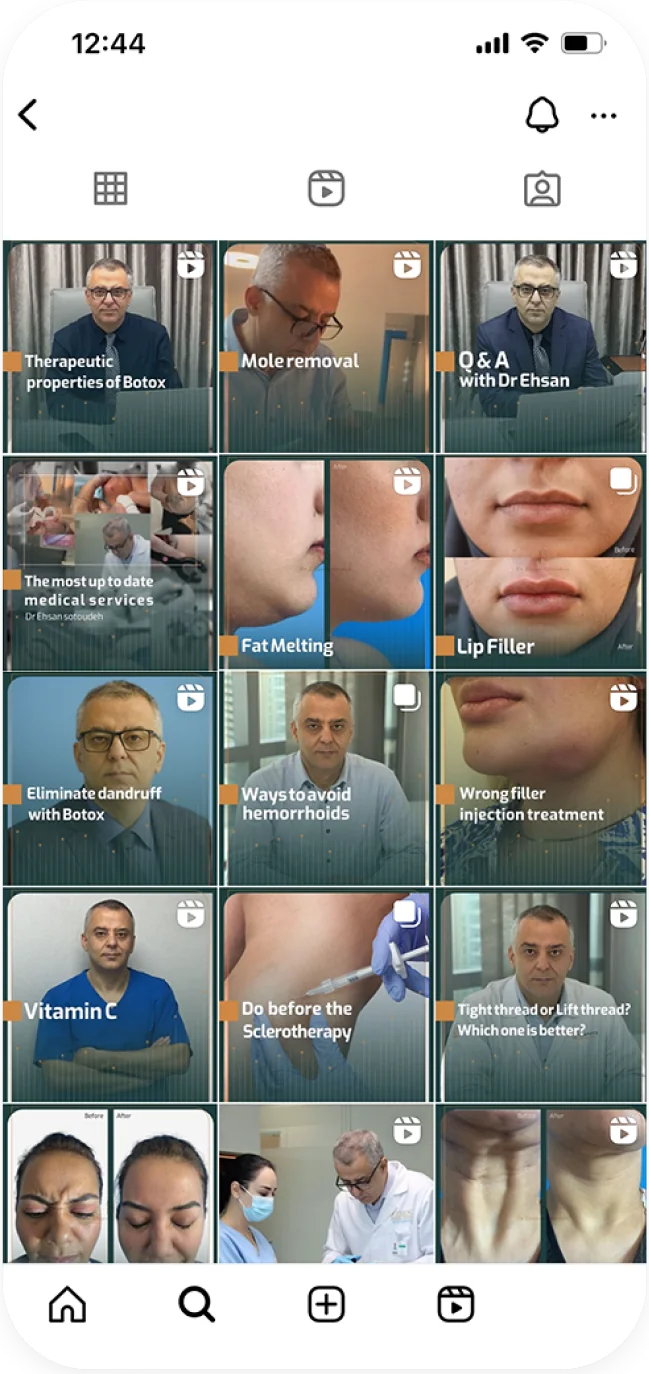This screenshot has width=649, height=1374.
Task: Go to the home feed
Action: (68, 1304)
